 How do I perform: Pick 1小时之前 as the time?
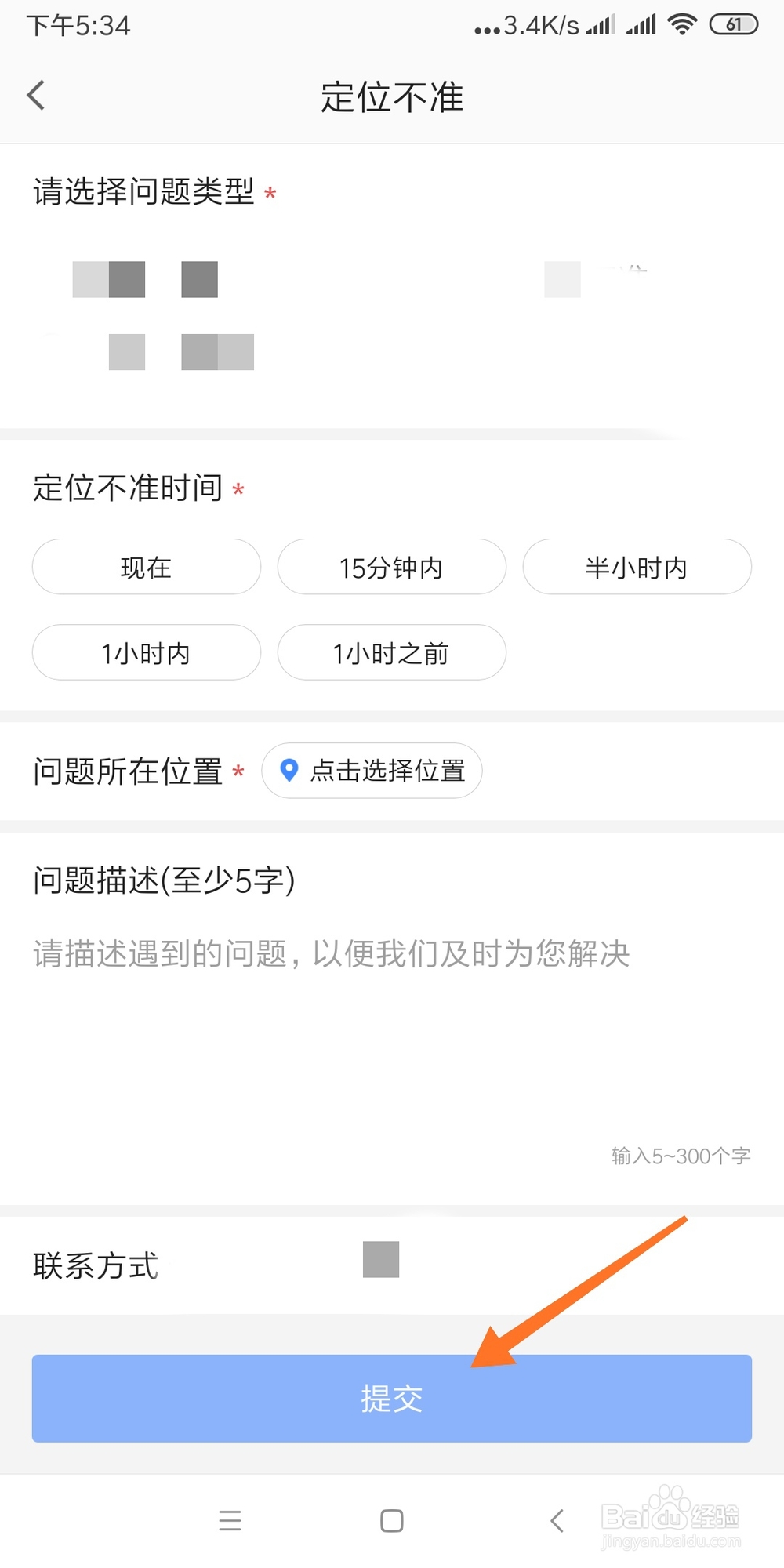tap(391, 652)
